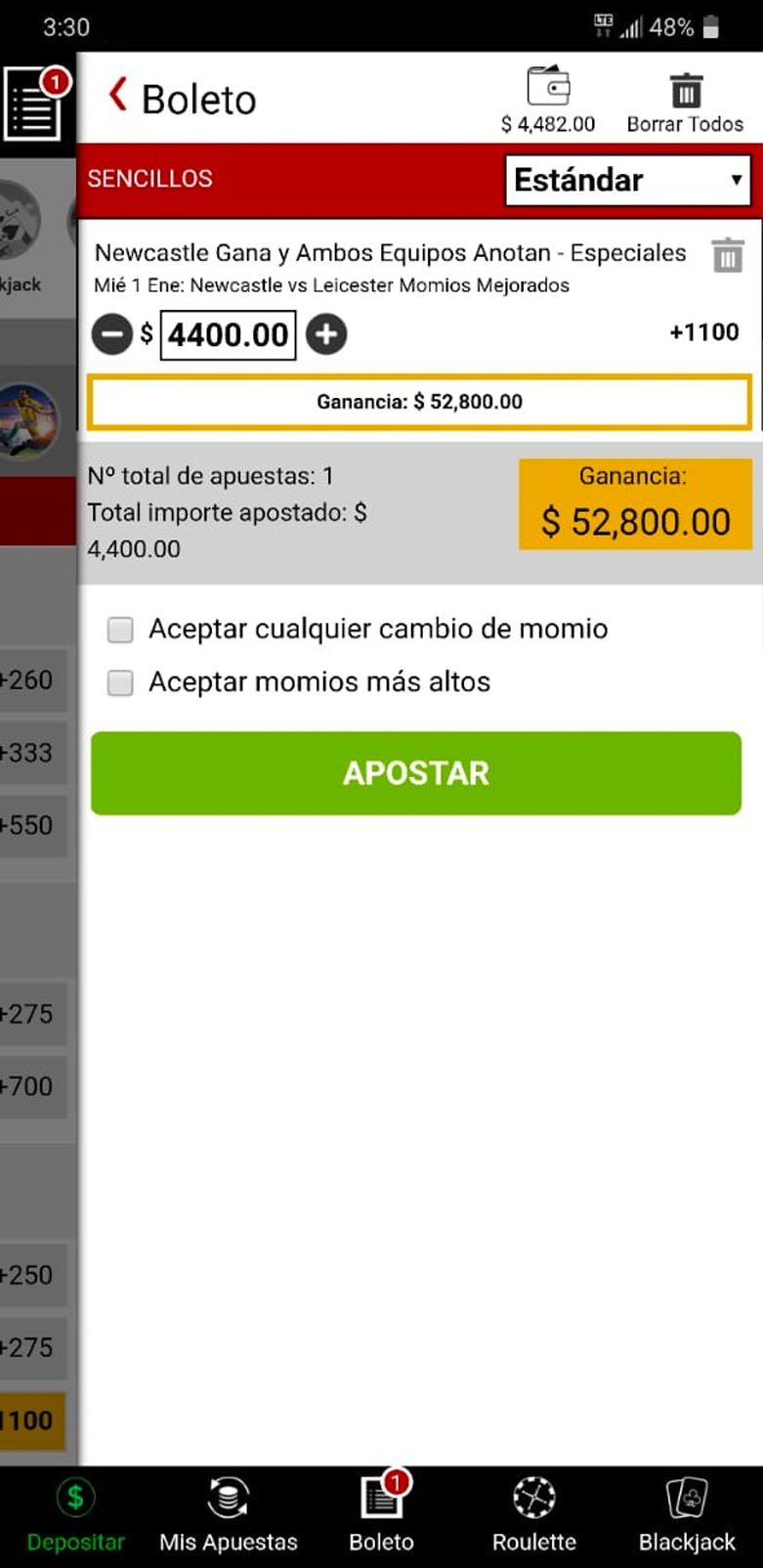Decrease the stake with the minus button
Viewport: 763px width, 1568px height.
click(x=112, y=334)
